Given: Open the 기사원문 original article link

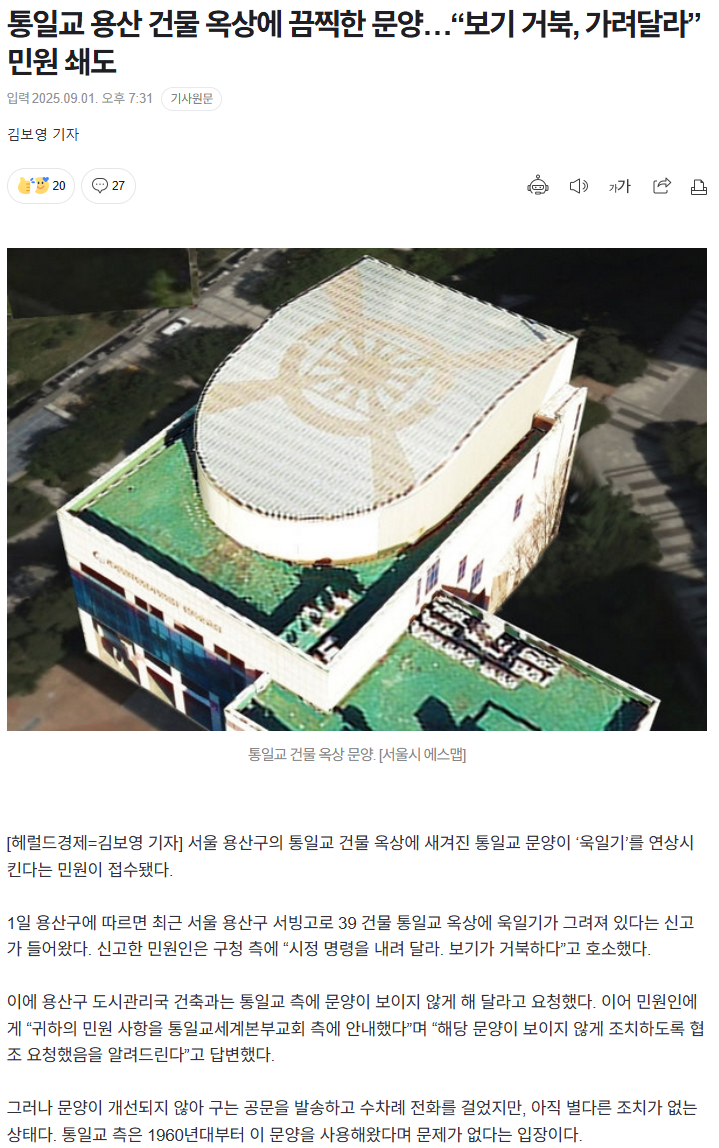Looking at the screenshot, I should 191,98.
